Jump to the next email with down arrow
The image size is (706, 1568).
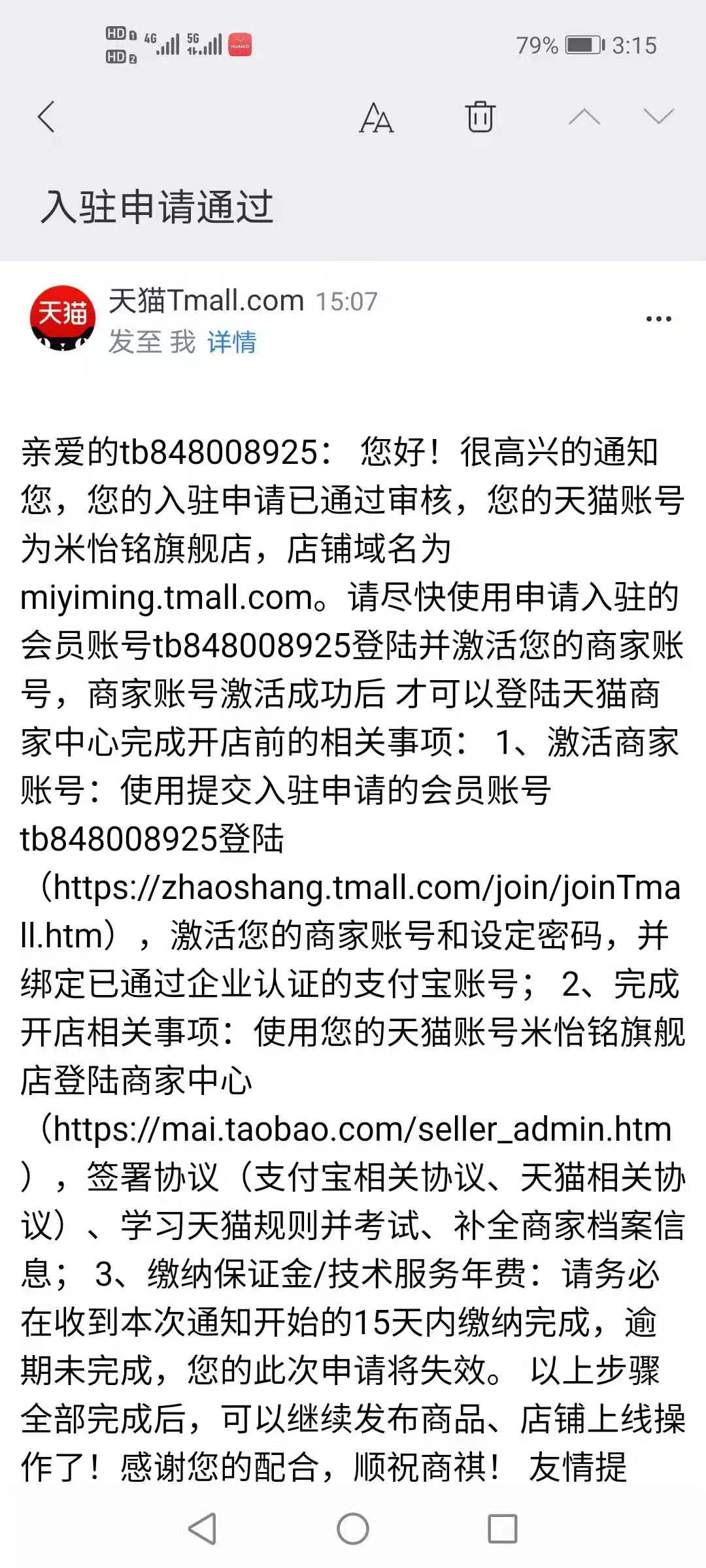[x=658, y=117]
